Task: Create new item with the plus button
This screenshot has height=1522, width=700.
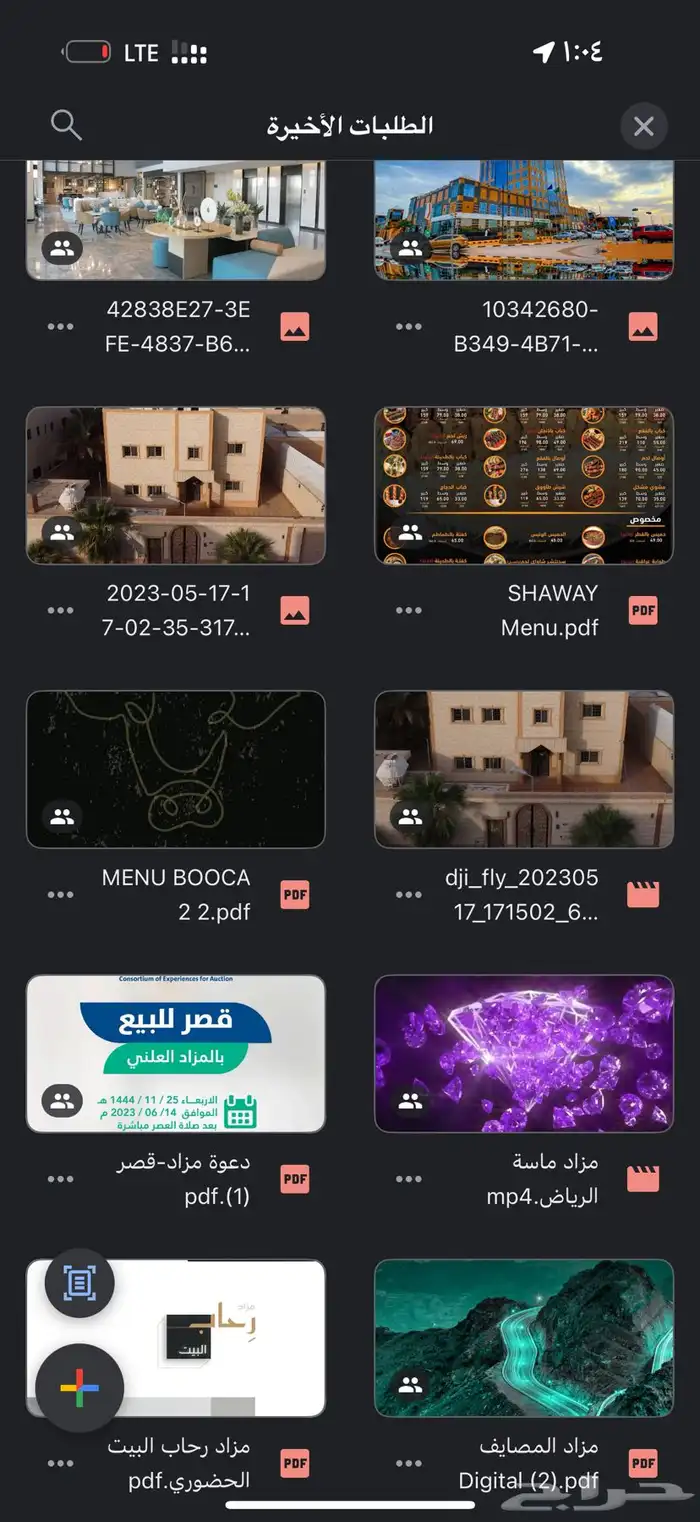Action: coord(79,1387)
